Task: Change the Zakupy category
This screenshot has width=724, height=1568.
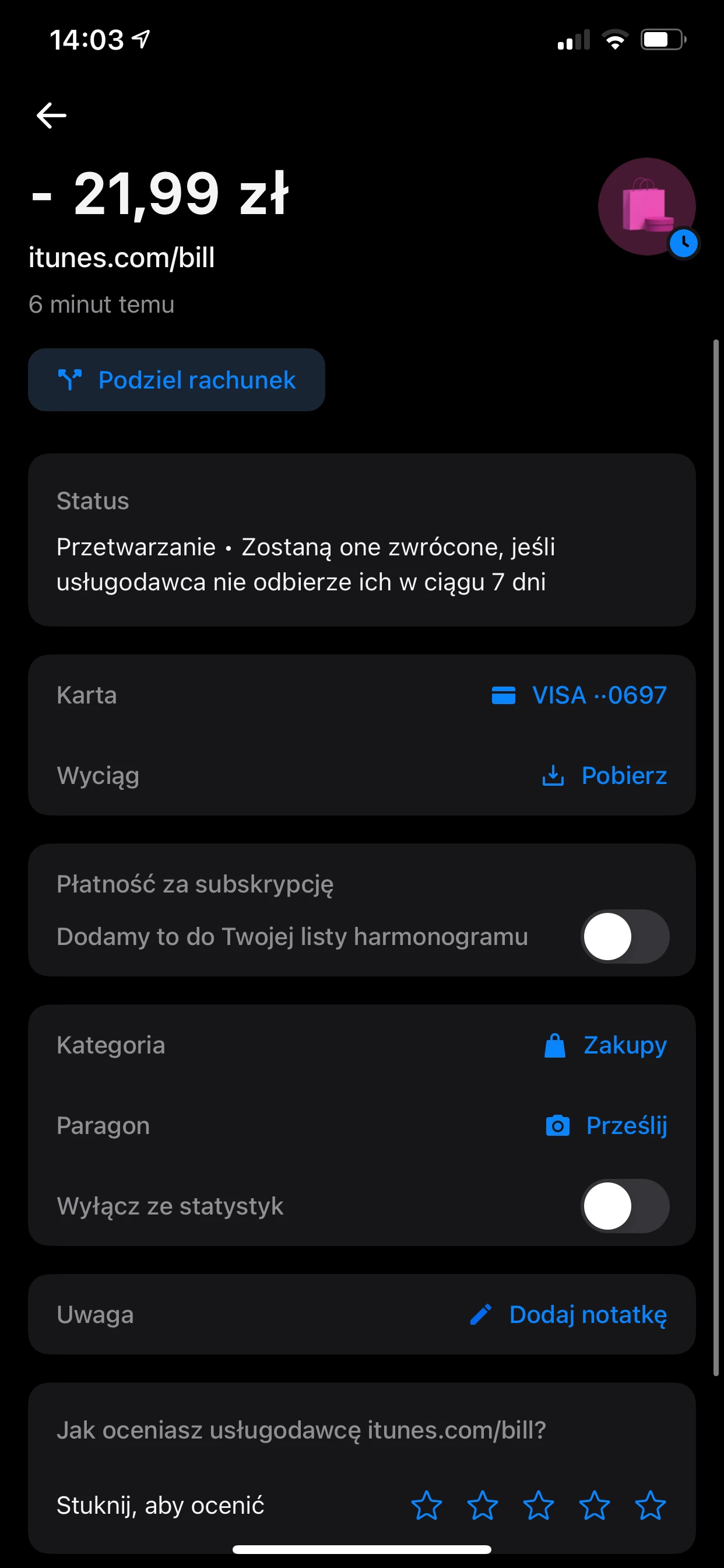Action: pos(606,1045)
